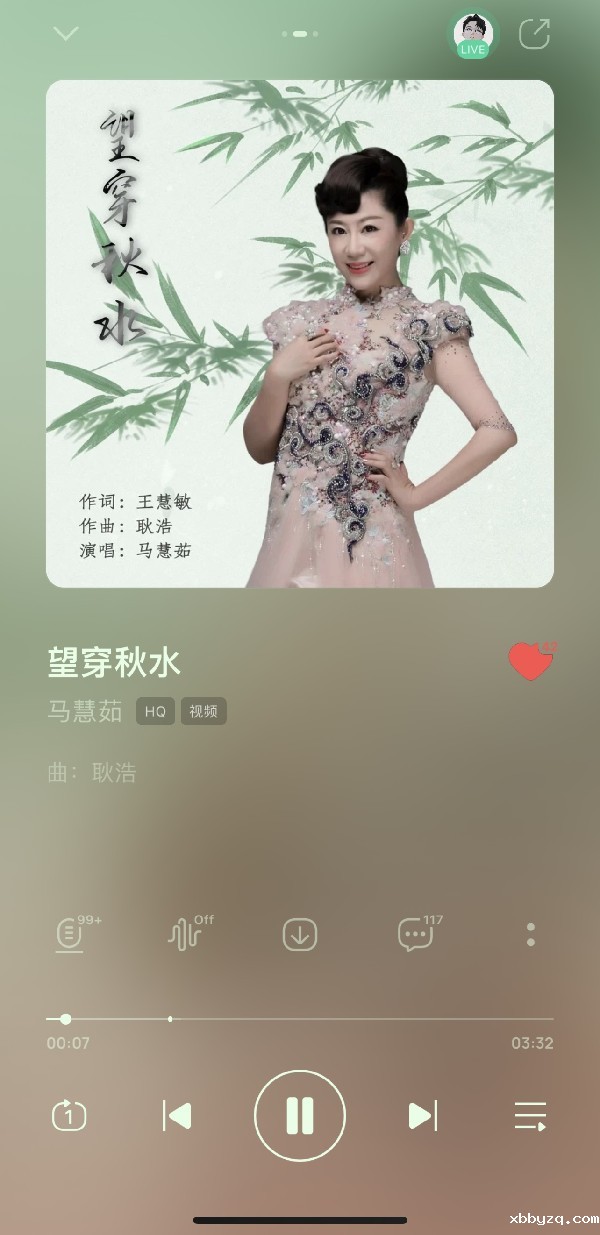The width and height of the screenshot is (600, 1235).
Task: Open the 视频 video tag
Action: (x=204, y=711)
